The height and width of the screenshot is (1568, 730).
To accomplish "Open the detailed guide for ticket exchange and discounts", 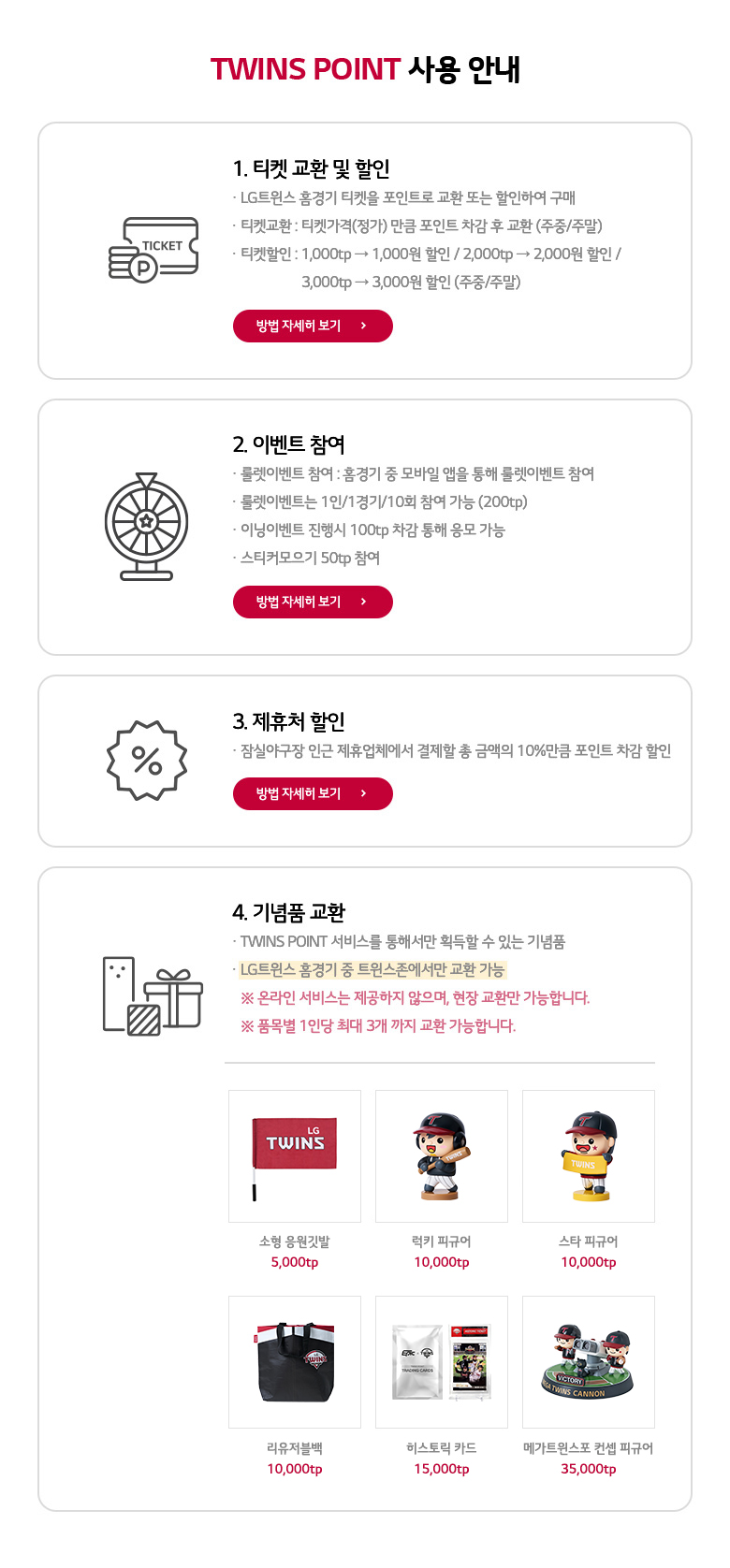I will click(x=312, y=326).
